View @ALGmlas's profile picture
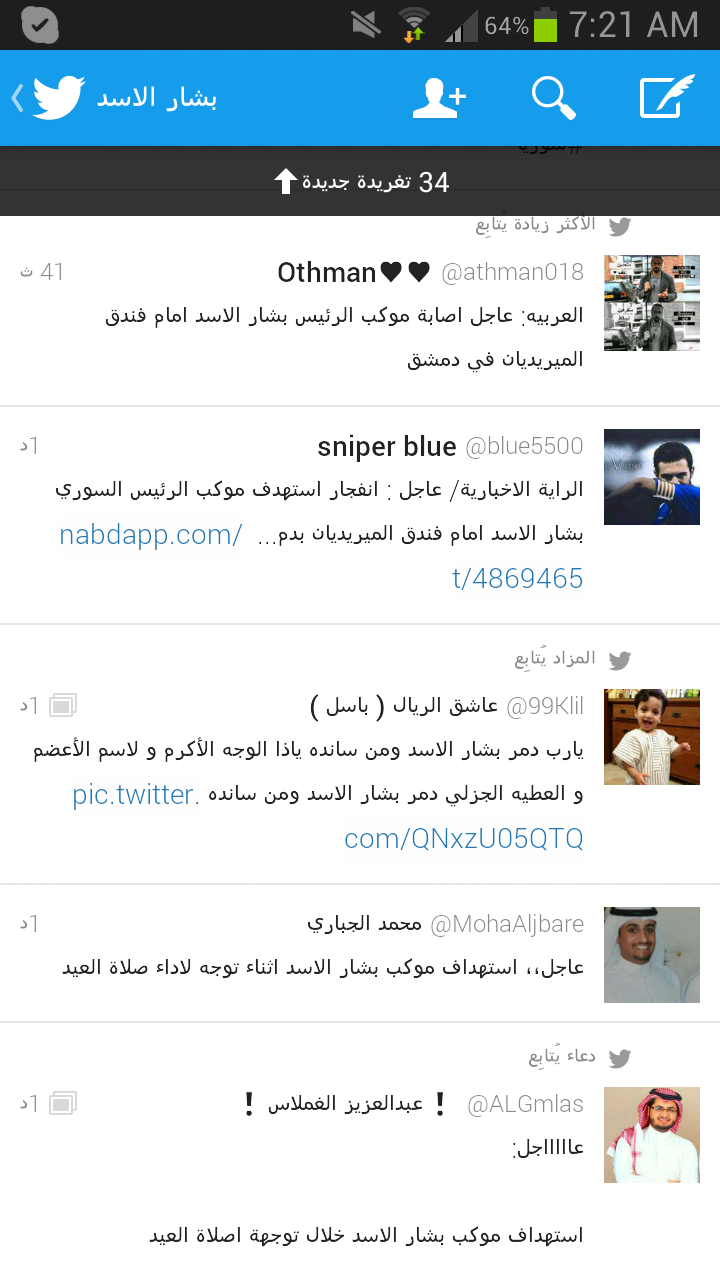This screenshot has width=720, height=1280. [x=652, y=1135]
